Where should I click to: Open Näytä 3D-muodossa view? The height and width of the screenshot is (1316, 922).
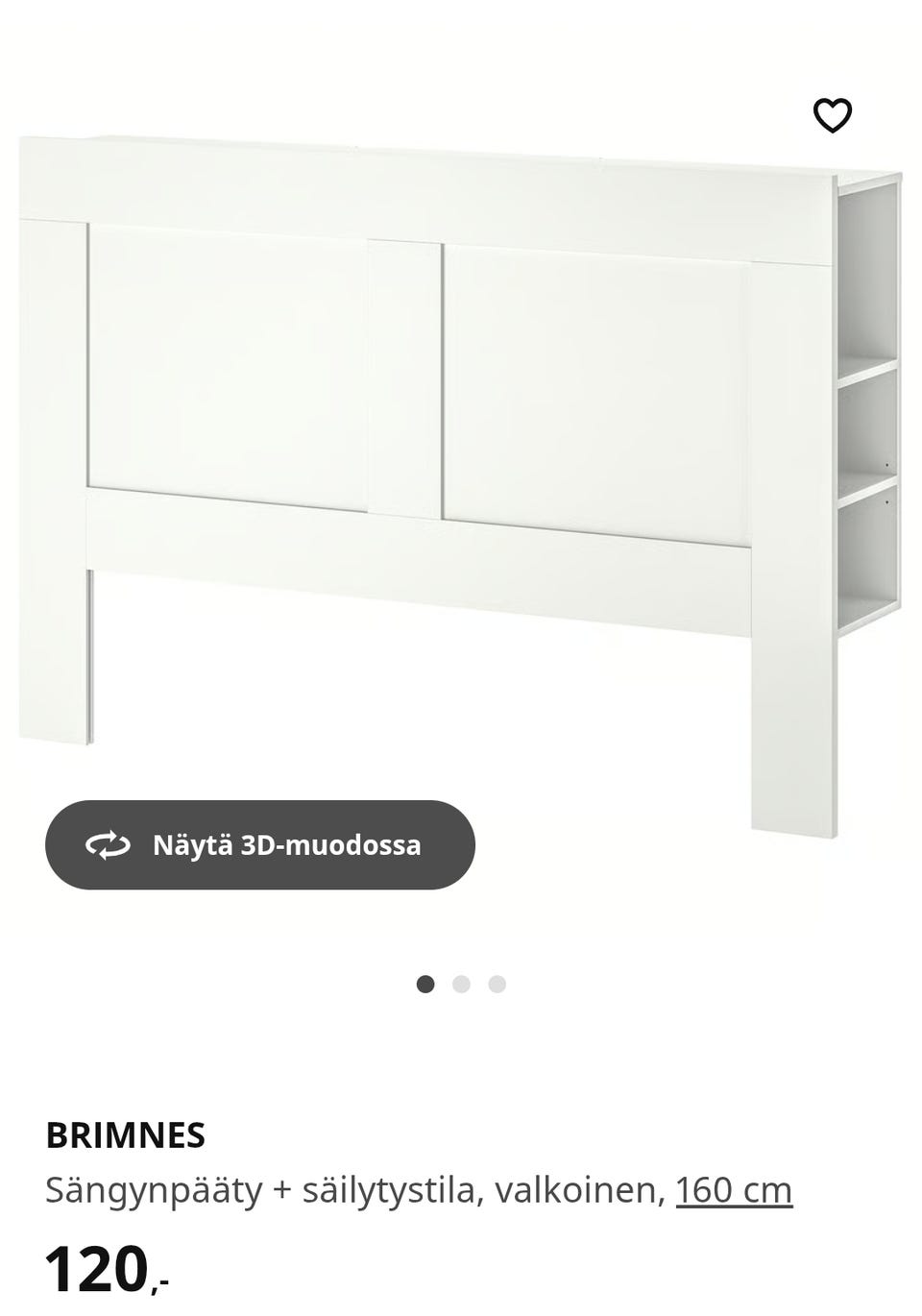tap(260, 844)
